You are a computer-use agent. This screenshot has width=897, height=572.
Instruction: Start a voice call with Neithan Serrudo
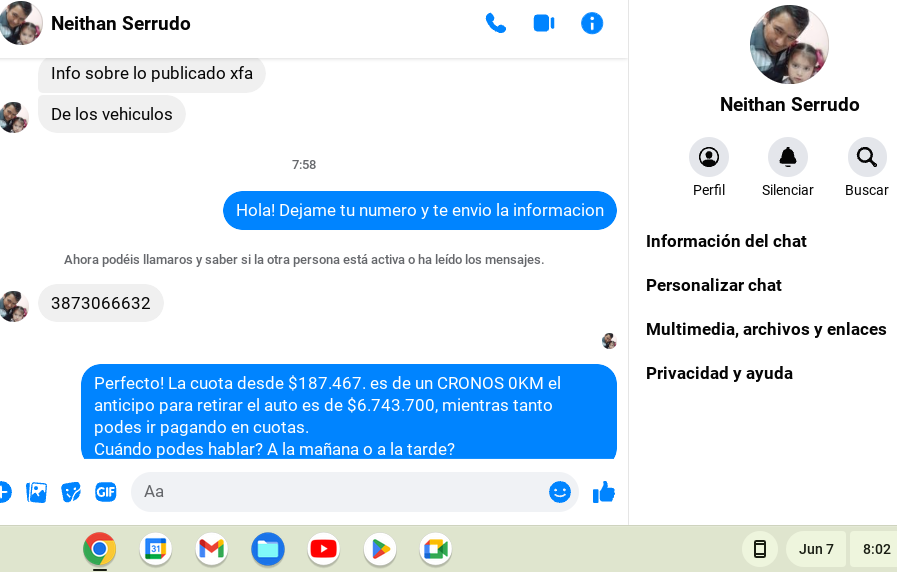click(495, 23)
